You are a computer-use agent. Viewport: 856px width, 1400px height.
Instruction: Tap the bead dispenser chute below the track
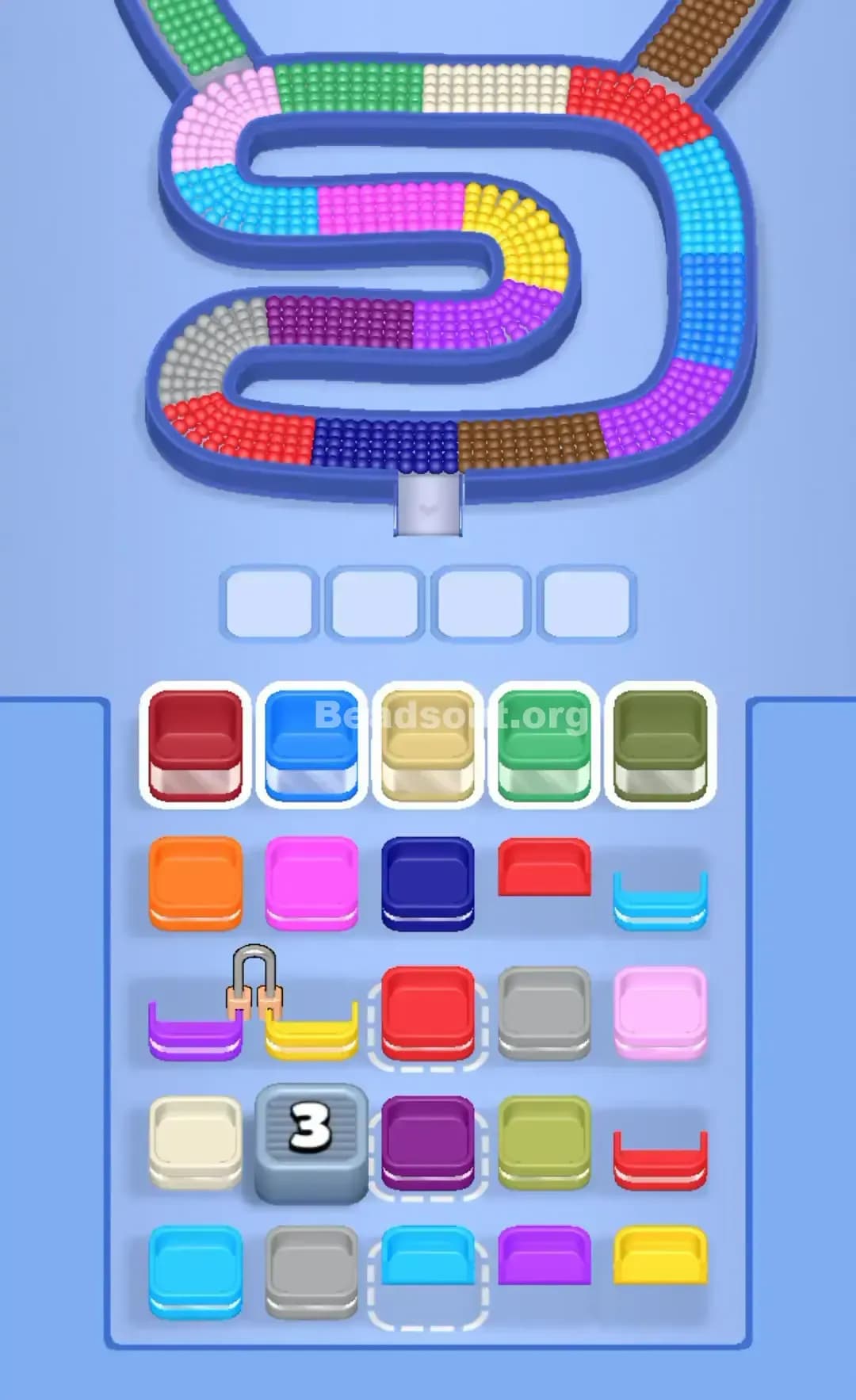pos(427,504)
